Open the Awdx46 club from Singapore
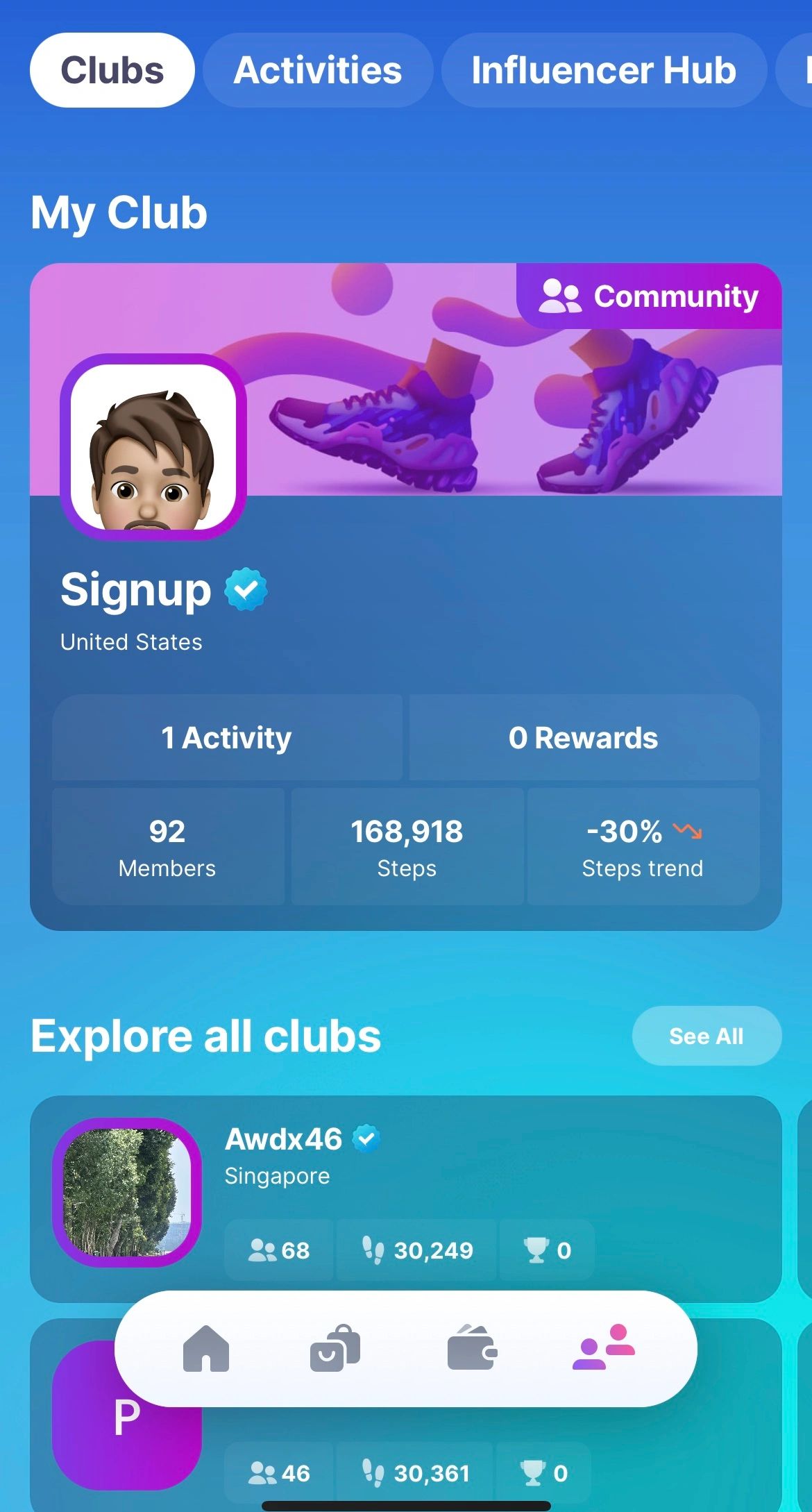812x1512 pixels. click(x=405, y=1166)
